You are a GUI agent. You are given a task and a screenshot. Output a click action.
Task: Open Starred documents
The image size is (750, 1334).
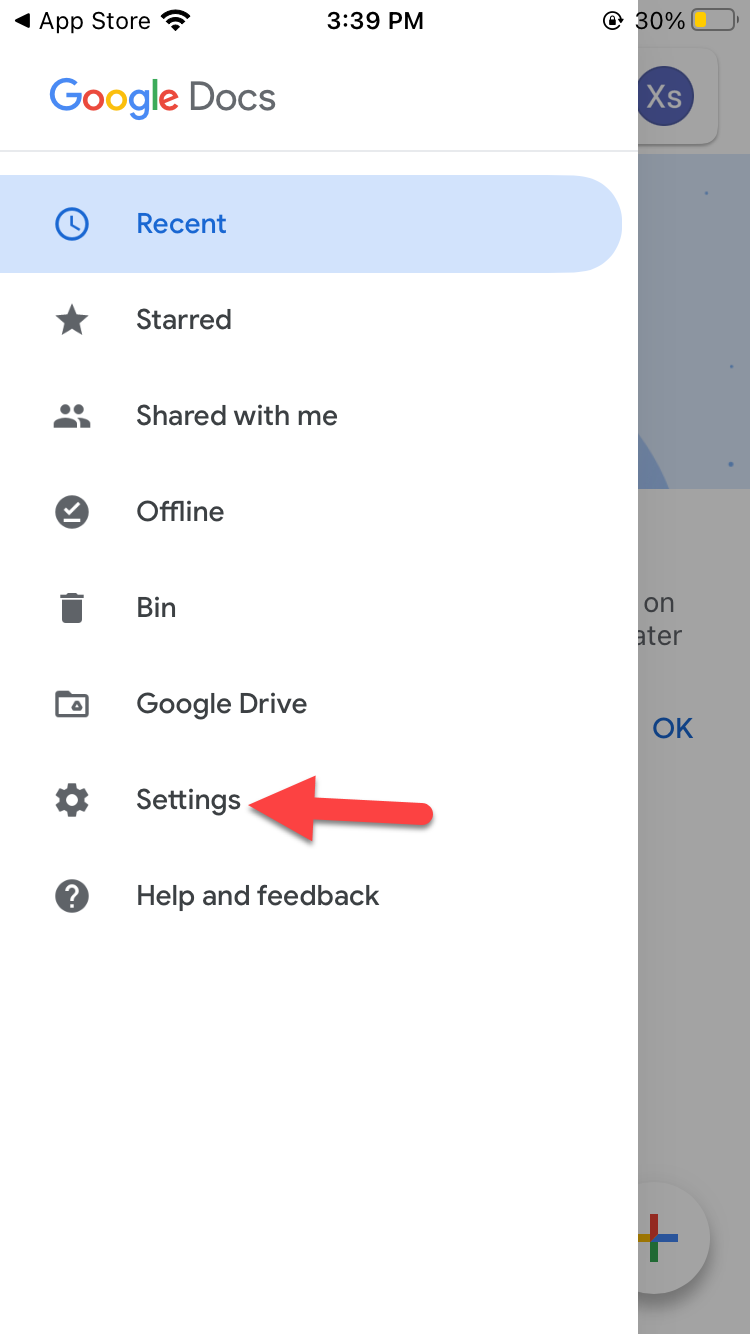[183, 320]
